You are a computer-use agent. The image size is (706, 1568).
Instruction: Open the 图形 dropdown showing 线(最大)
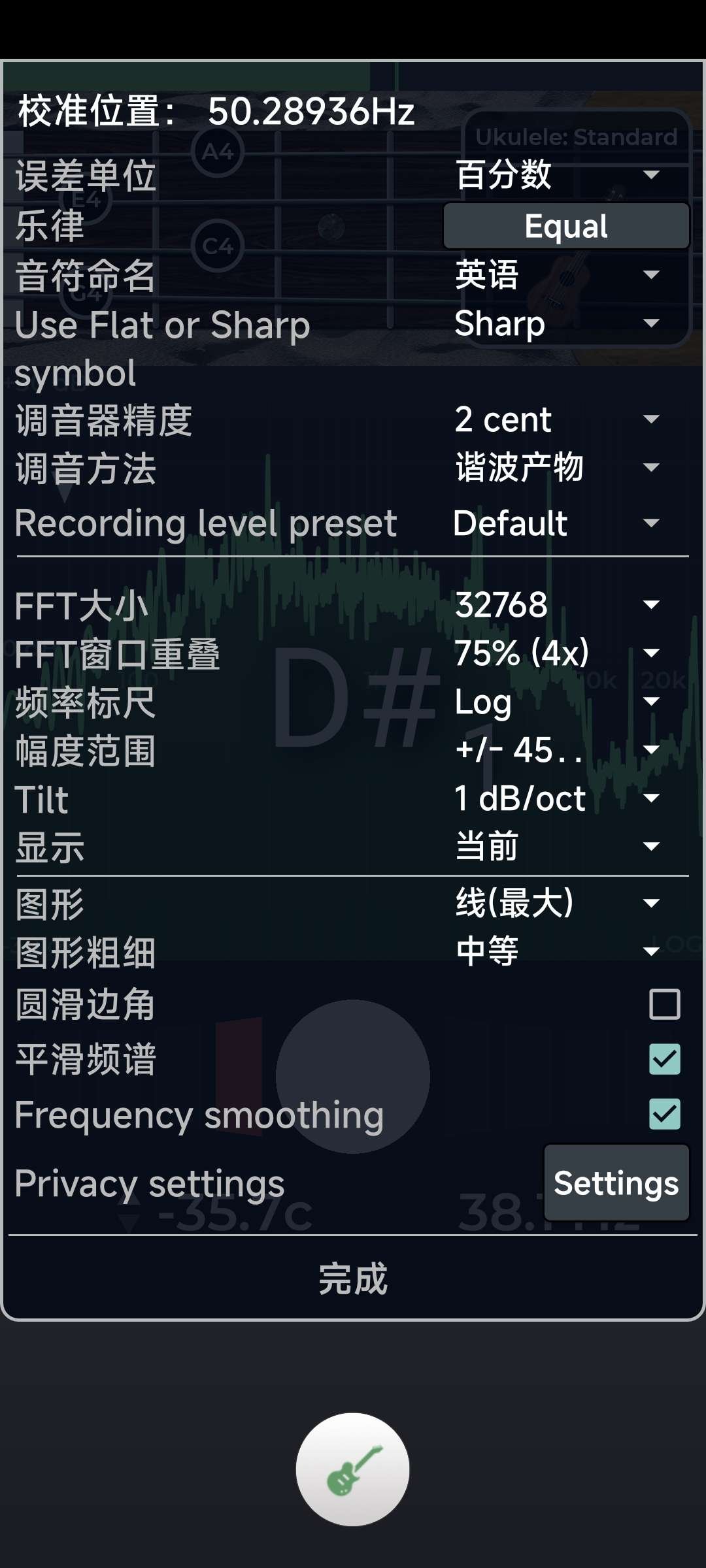559,904
